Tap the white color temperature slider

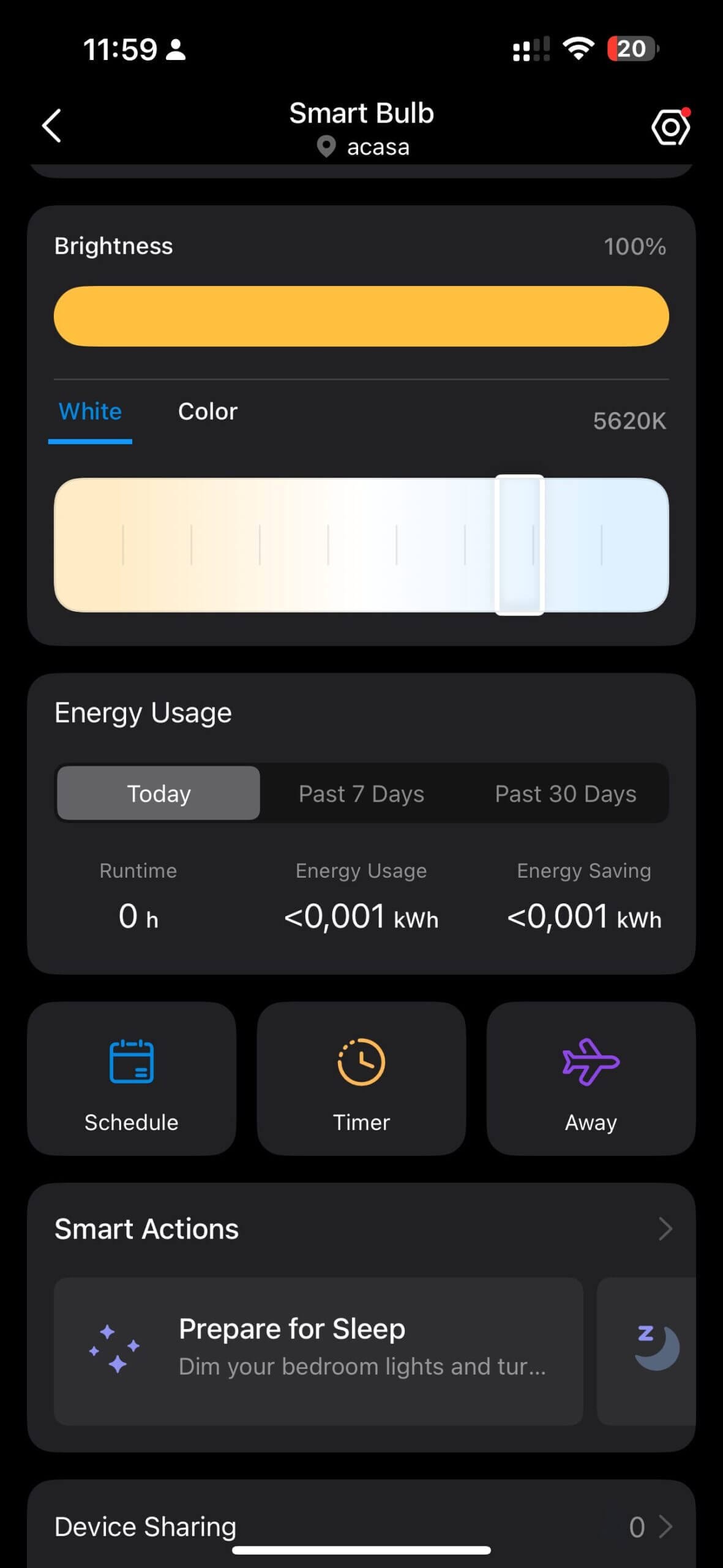tap(361, 545)
